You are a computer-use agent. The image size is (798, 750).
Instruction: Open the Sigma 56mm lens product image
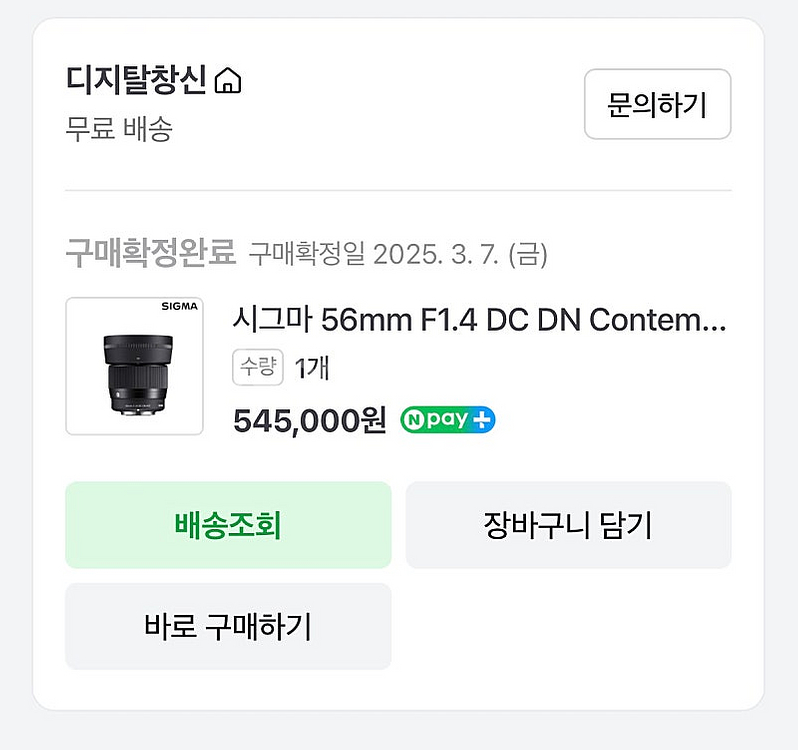pos(134,366)
